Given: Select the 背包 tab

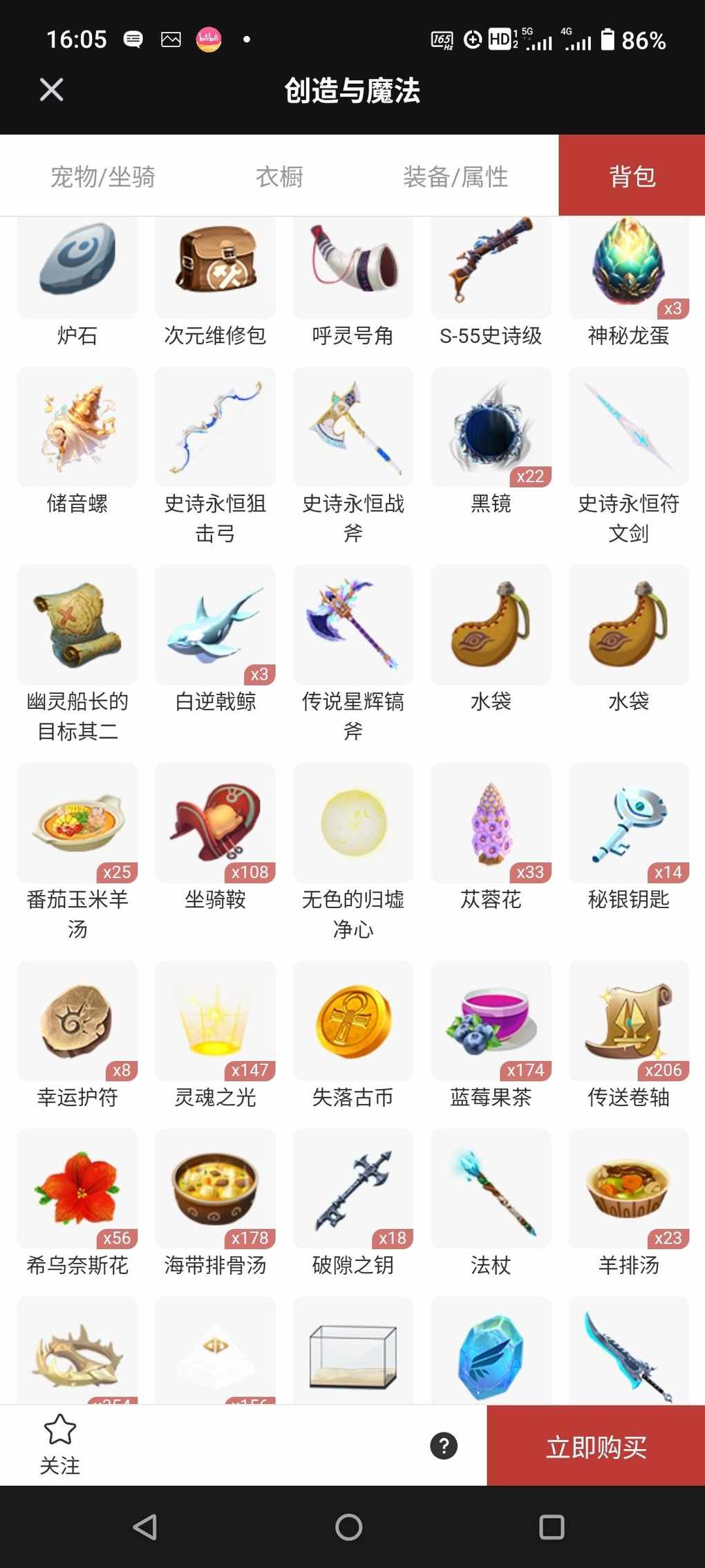Looking at the screenshot, I should click(x=632, y=176).
